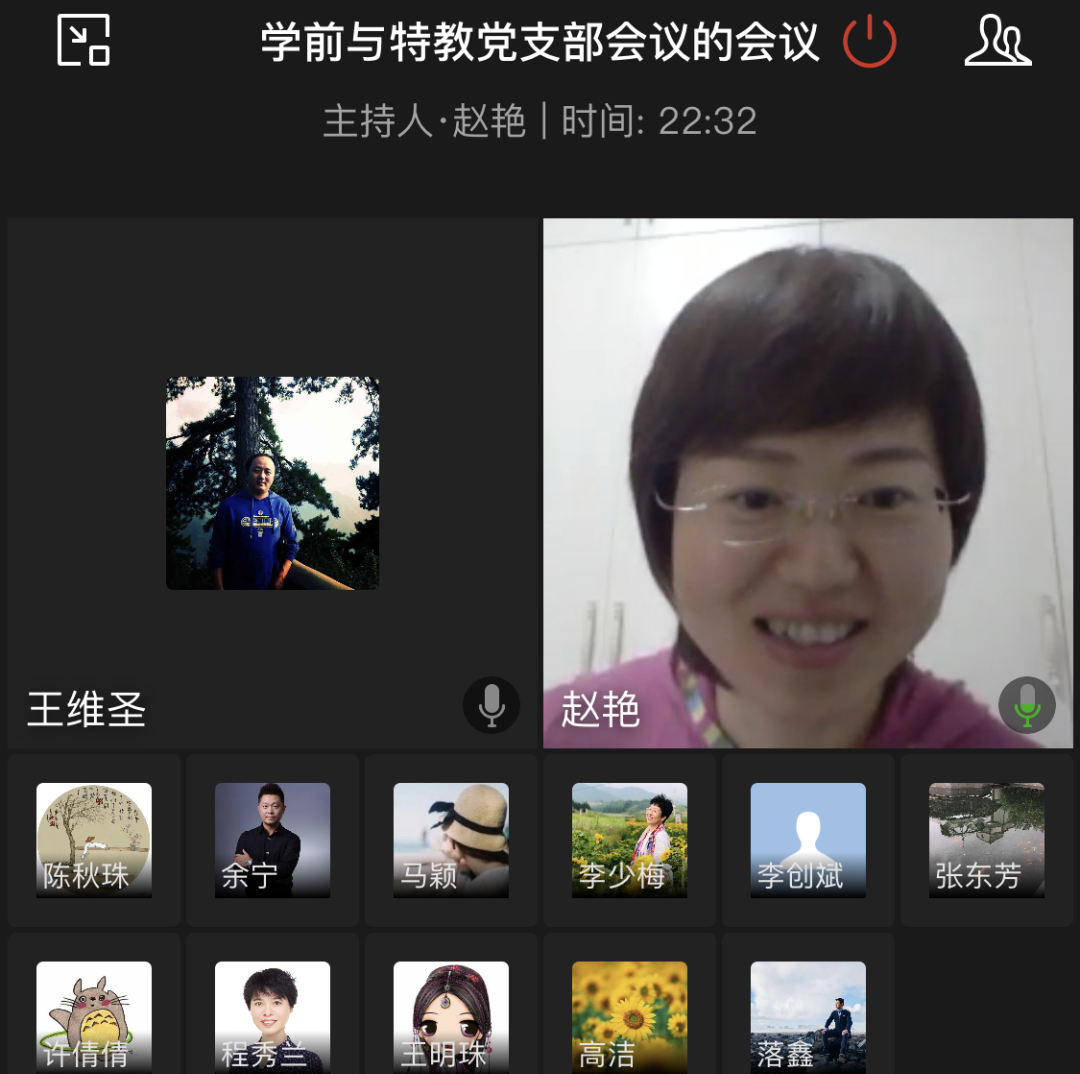Open participant 张东芳's tile
Screen dimensions: 1080x1074
(x=986, y=840)
